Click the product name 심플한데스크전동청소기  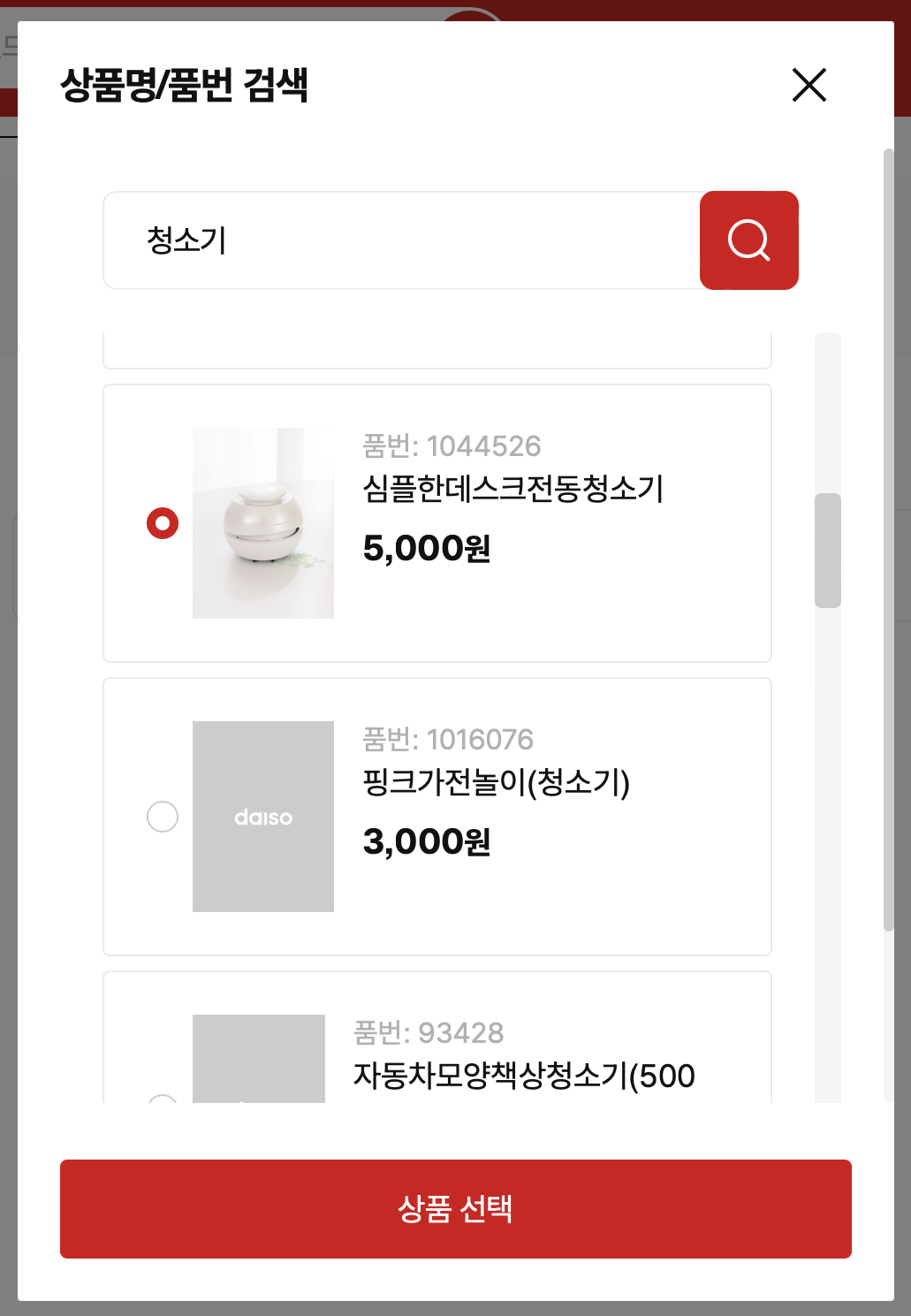click(x=512, y=488)
